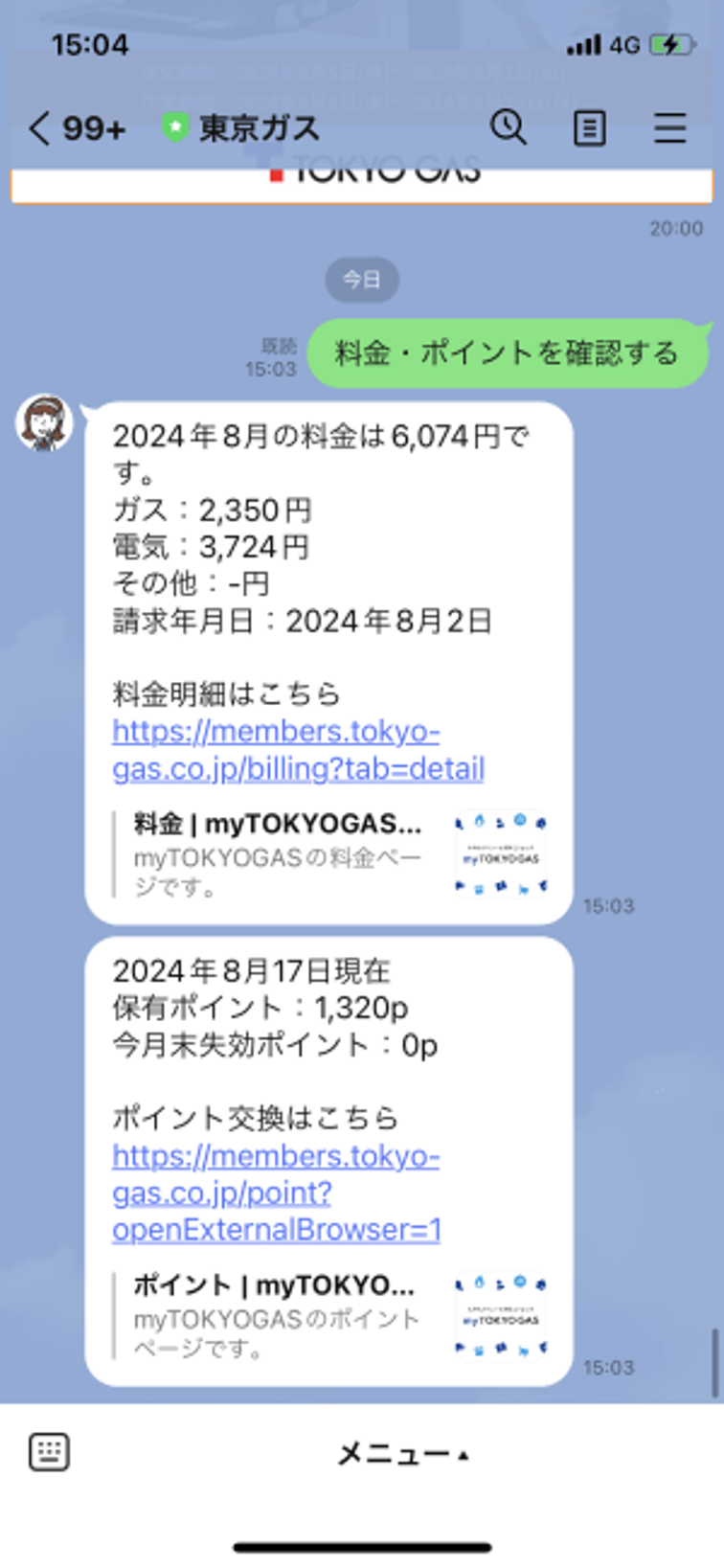Switch to the keyboard input

[49, 1452]
